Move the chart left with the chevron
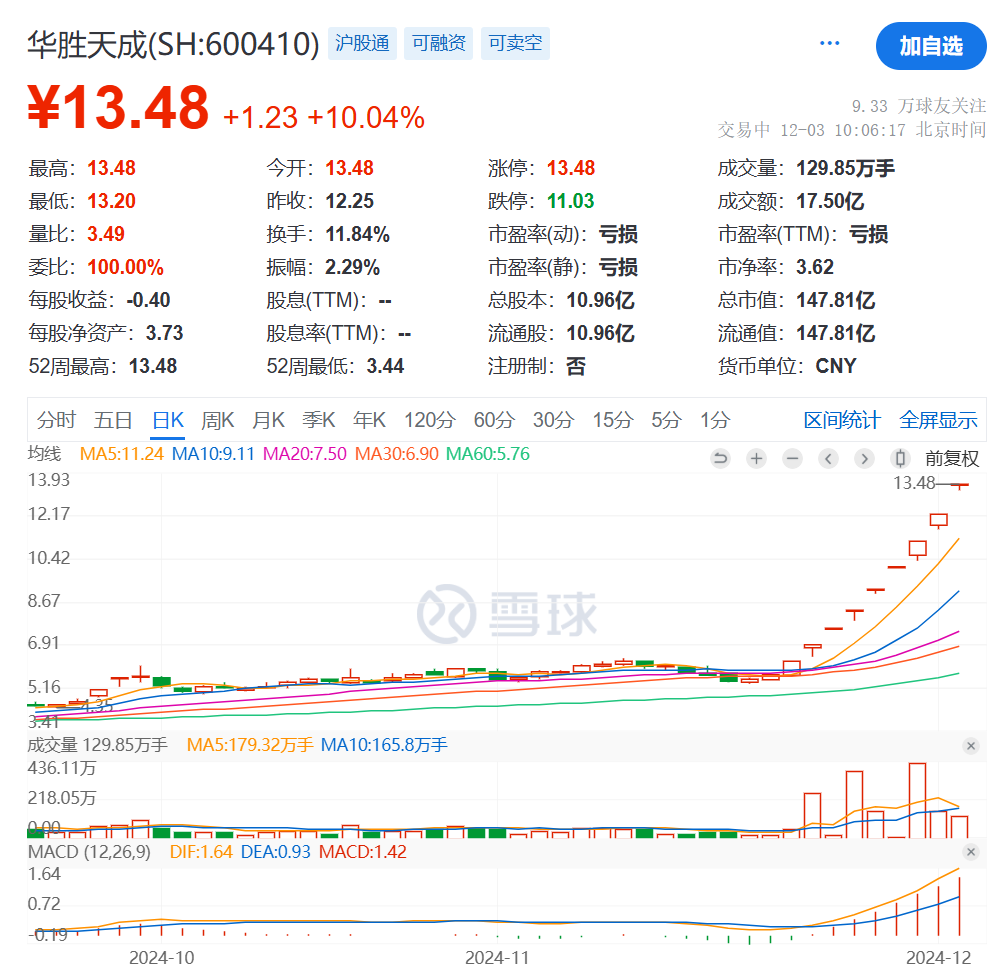Image resolution: width=994 pixels, height=978 pixels. tap(828, 459)
